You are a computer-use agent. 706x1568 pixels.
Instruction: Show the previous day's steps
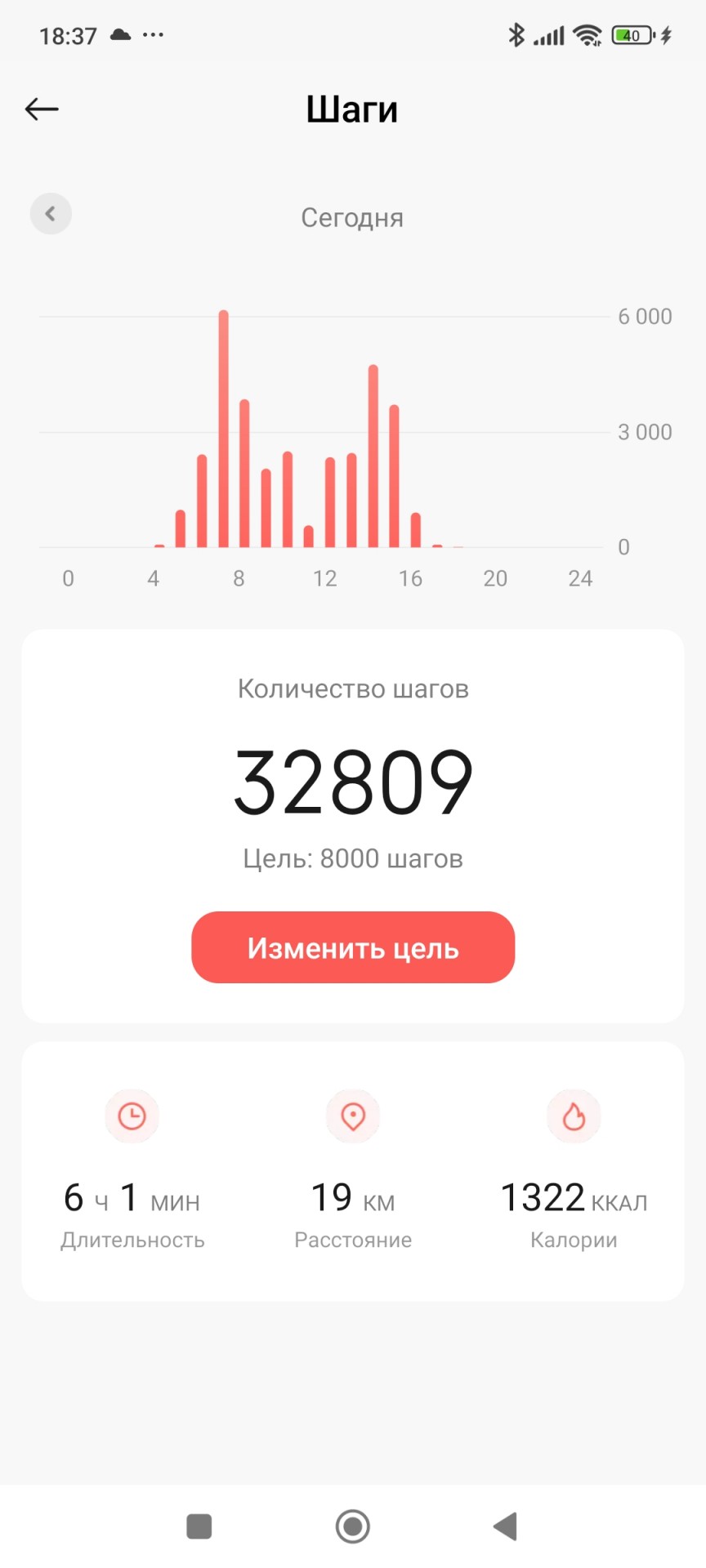pos(51,214)
